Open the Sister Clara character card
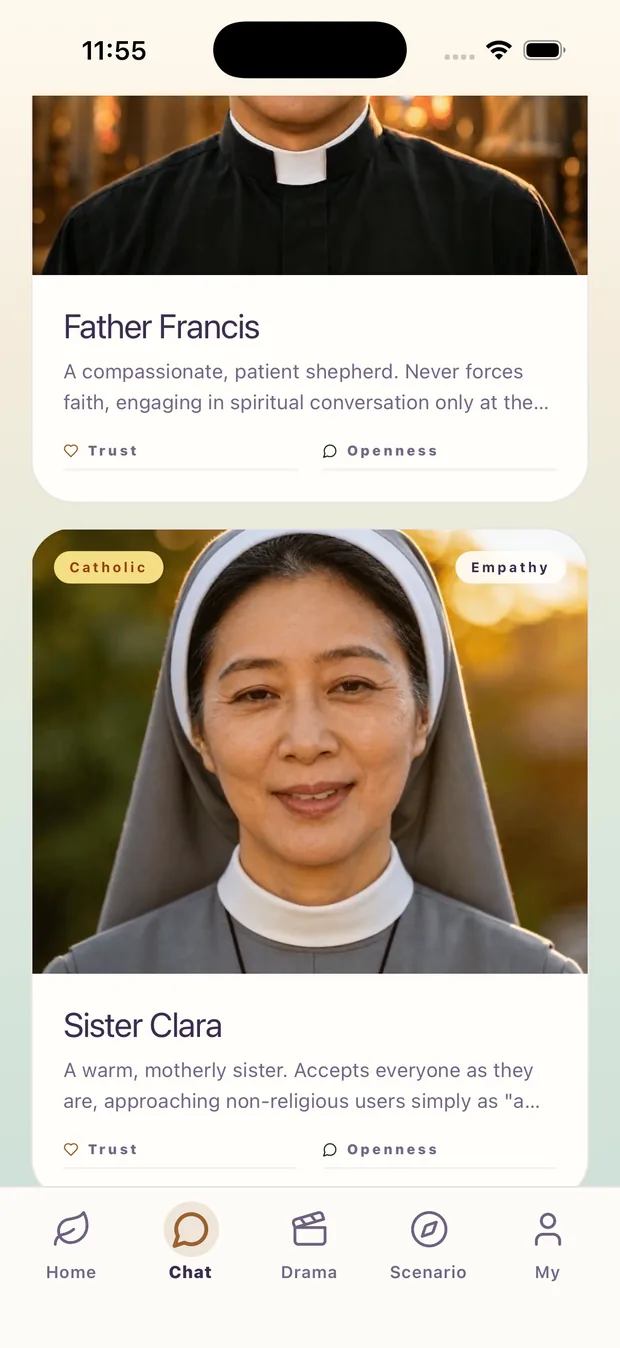 (x=310, y=857)
